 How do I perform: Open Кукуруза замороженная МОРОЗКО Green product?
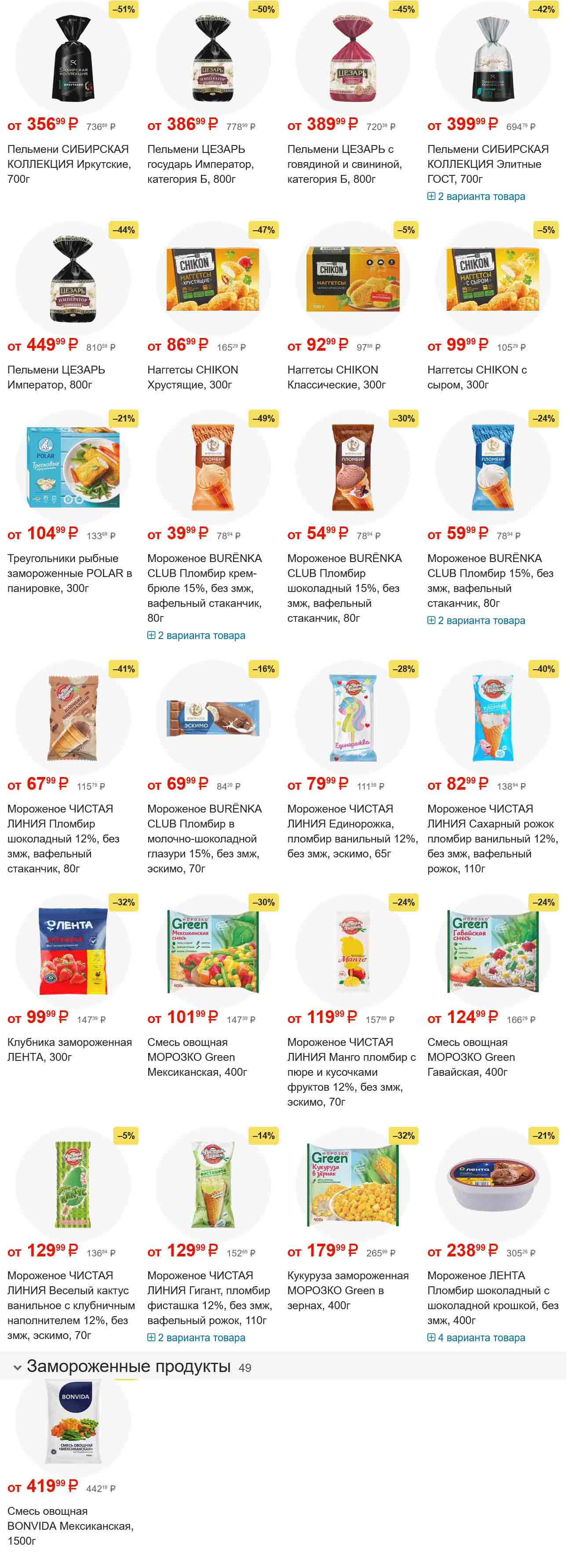[x=347, y=1290]
